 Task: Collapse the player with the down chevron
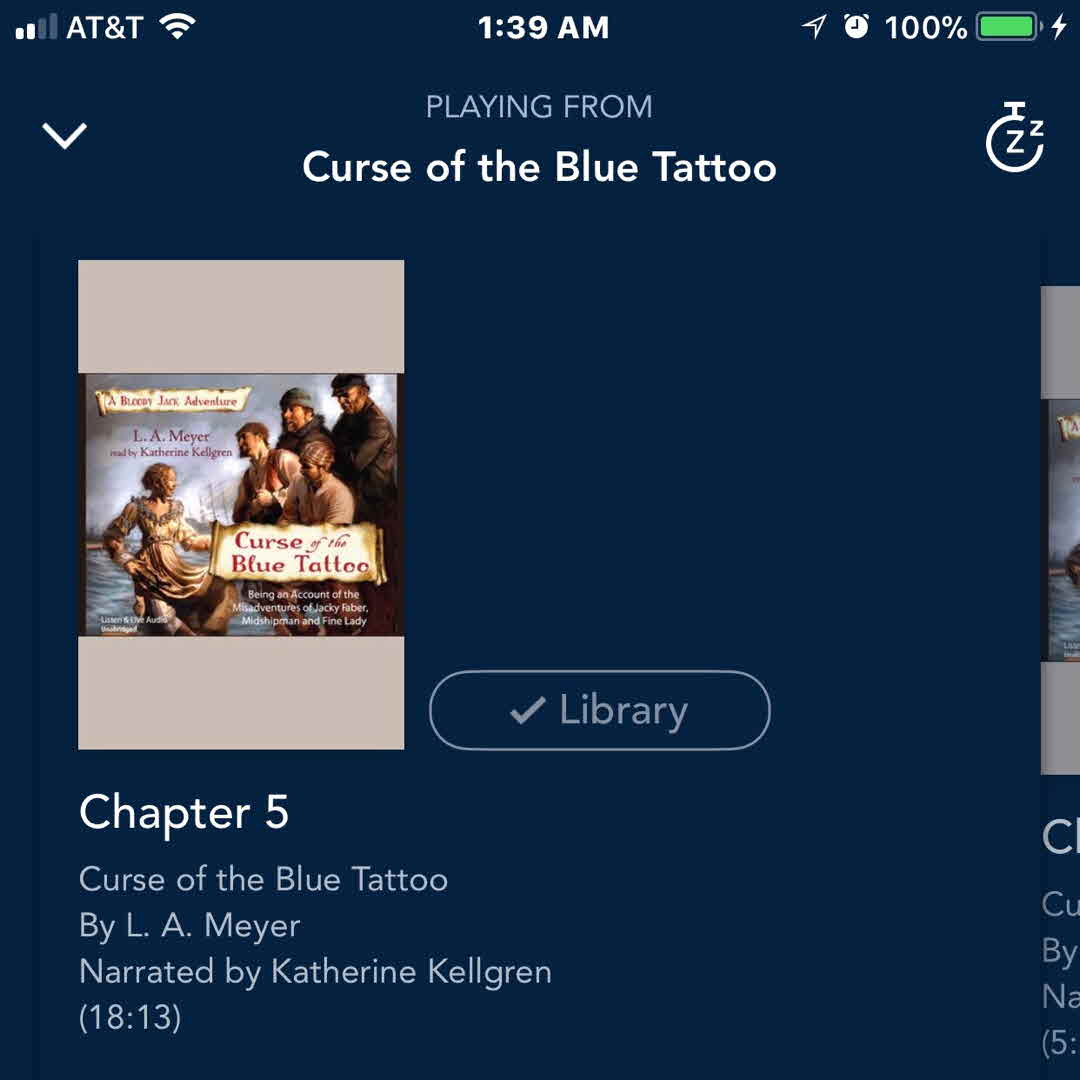click(x=65, y=136)
